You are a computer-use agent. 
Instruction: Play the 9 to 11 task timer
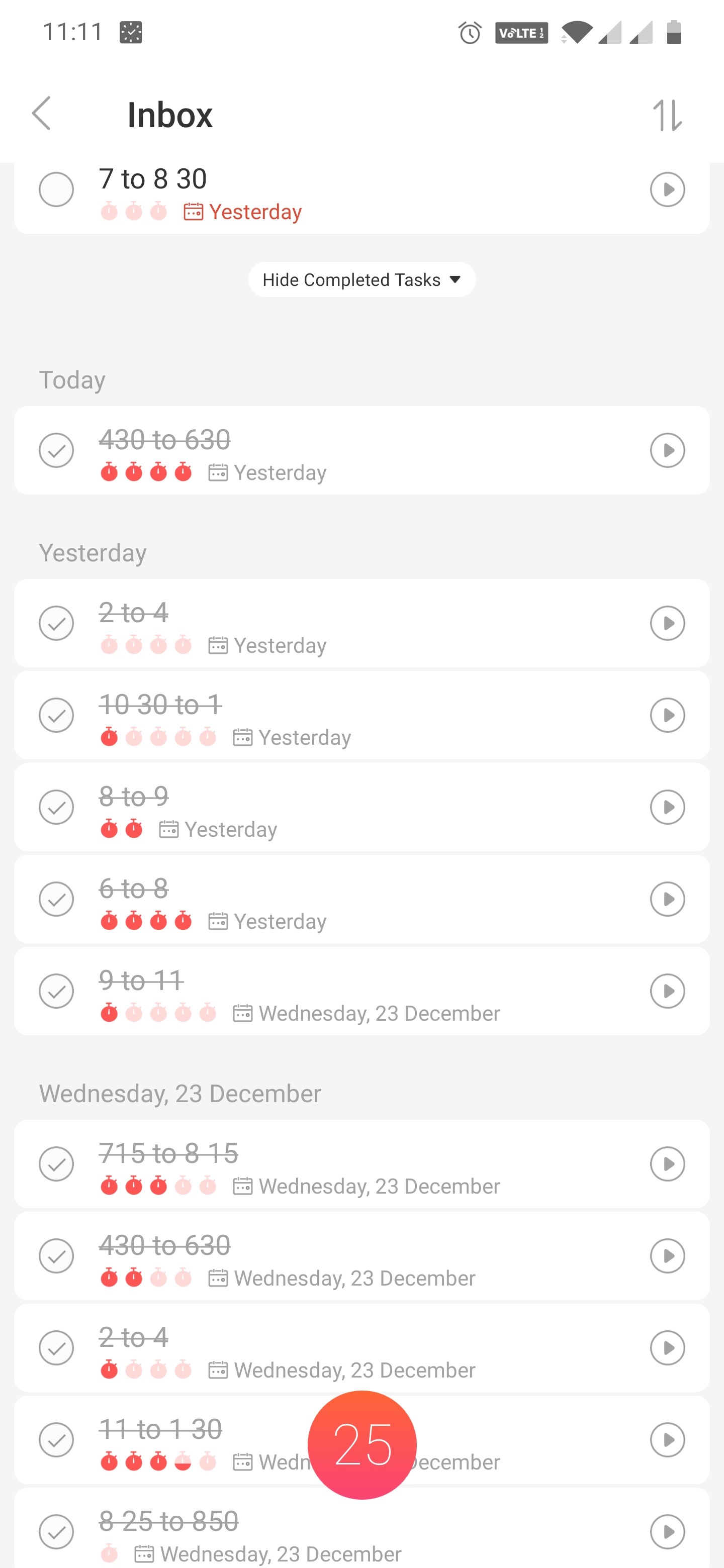[667, 991]
